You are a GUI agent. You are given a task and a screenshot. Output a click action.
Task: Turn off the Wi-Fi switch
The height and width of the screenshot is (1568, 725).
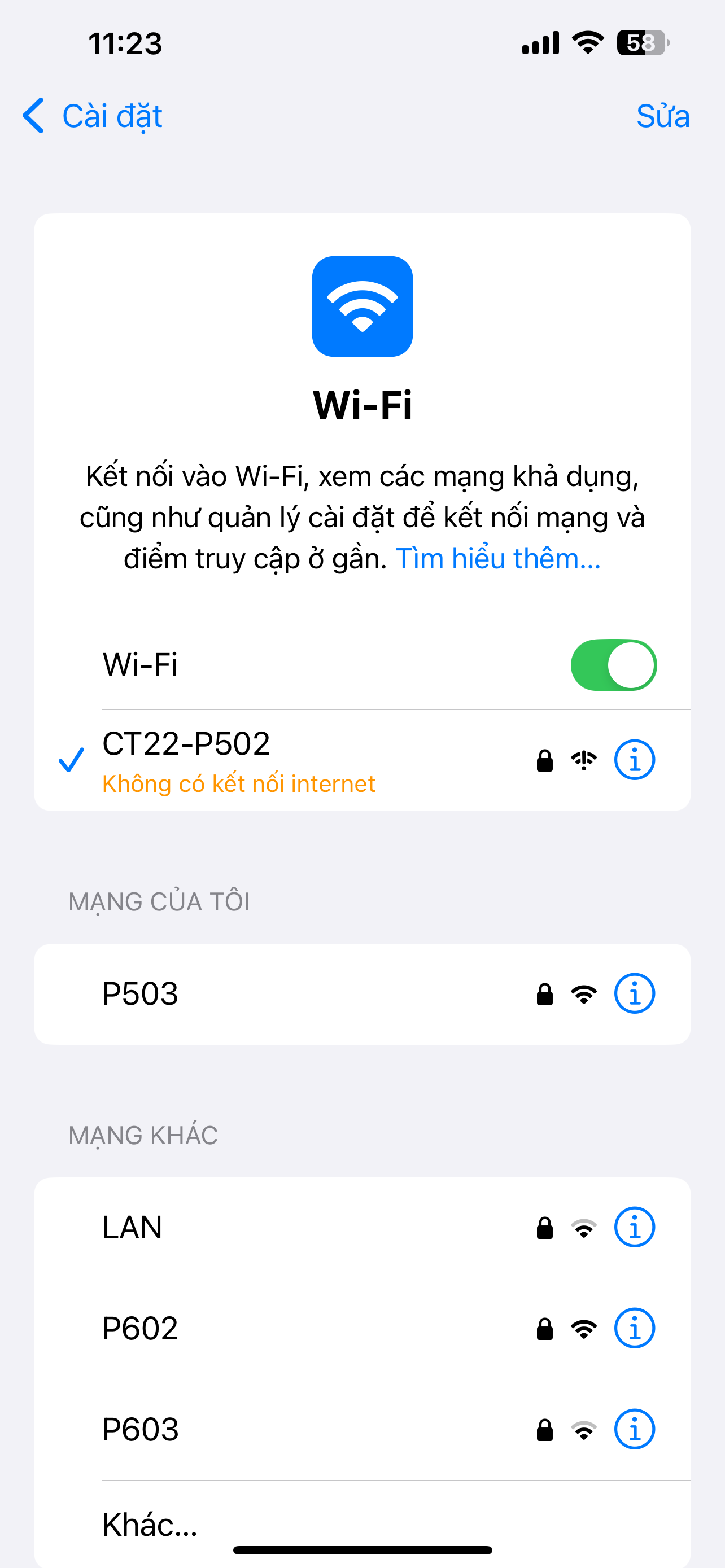pyautogui.click(x=613, y=665)
